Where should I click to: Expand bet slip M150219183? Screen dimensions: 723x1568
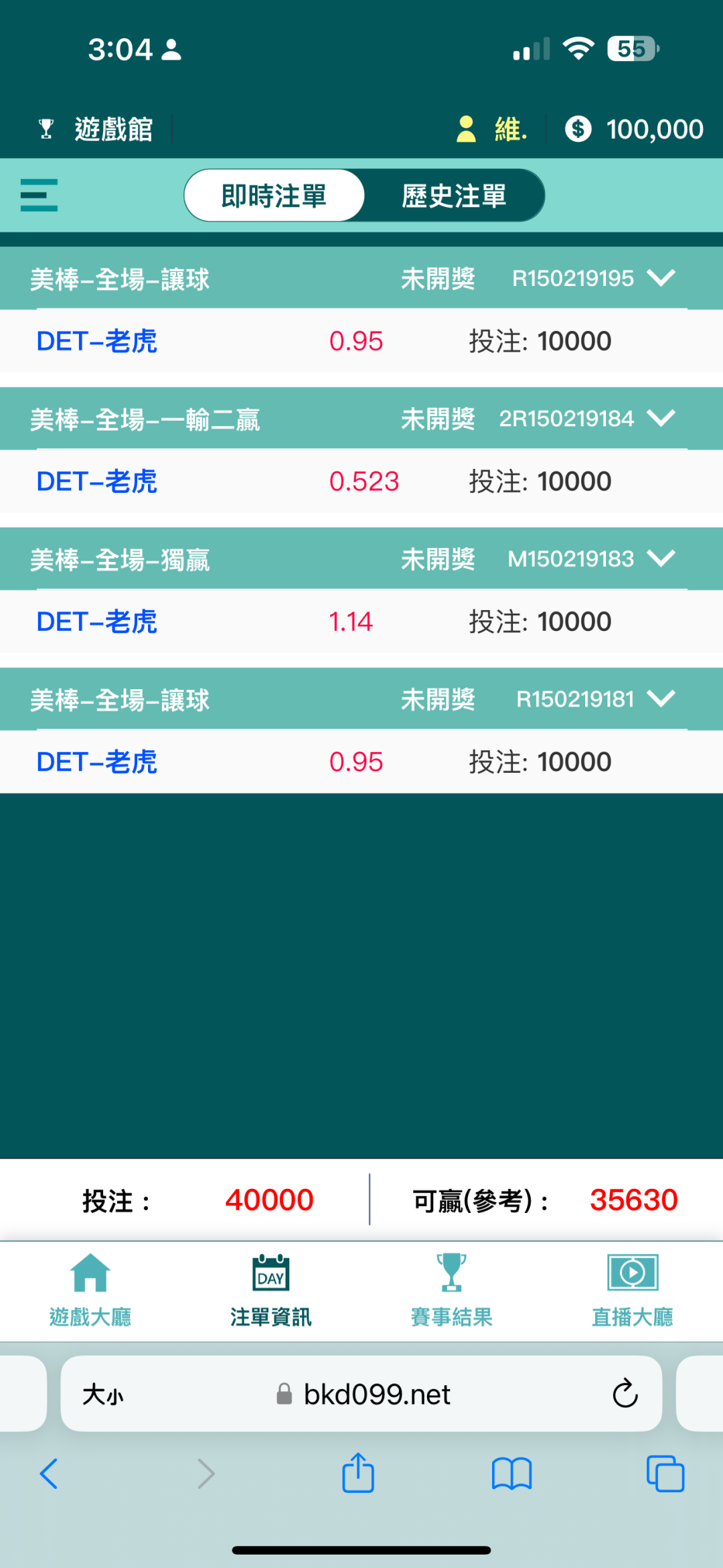click(x=661, y=558)
